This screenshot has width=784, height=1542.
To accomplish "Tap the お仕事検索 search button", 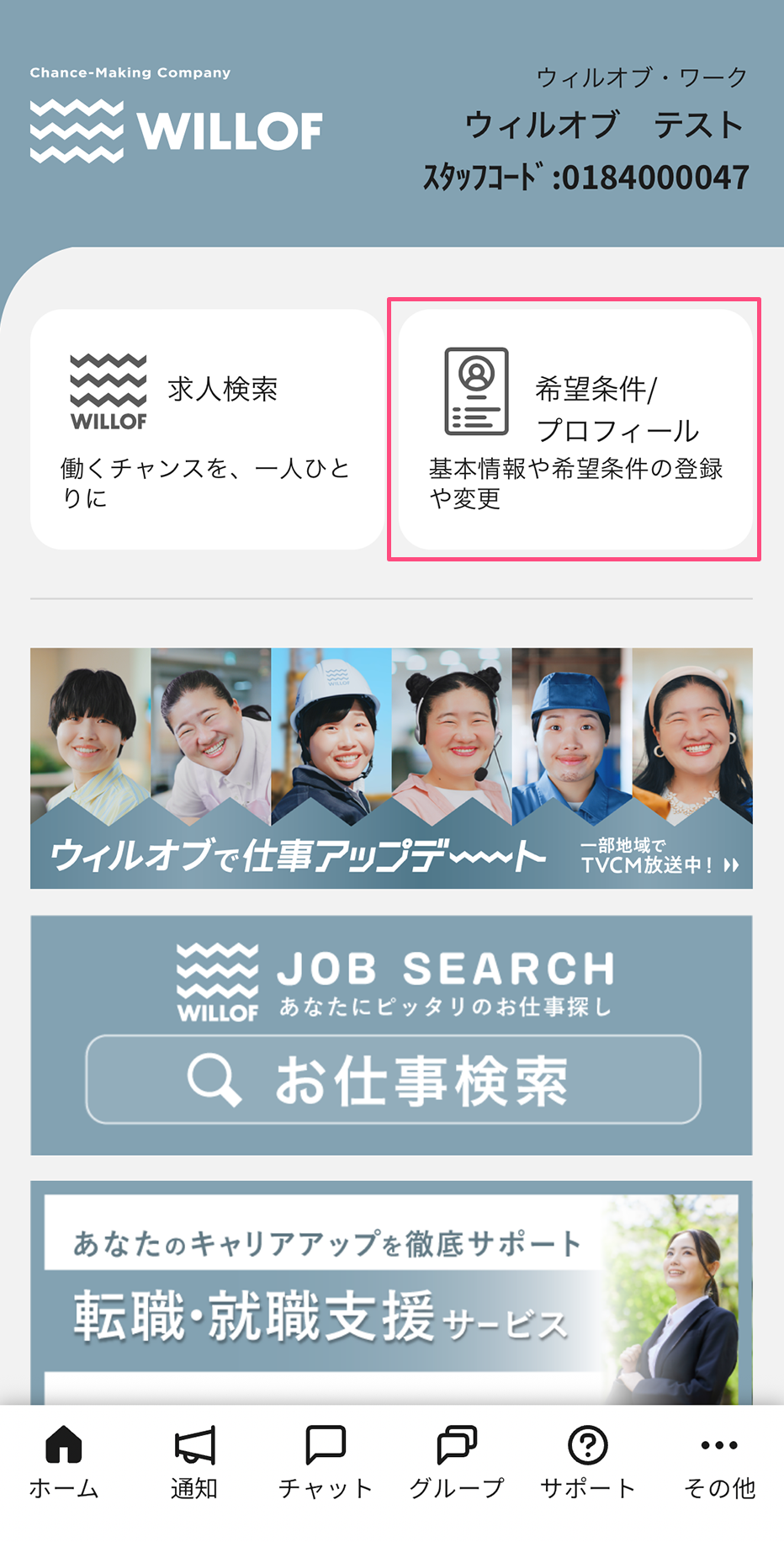I will [x=393, y=1079].
